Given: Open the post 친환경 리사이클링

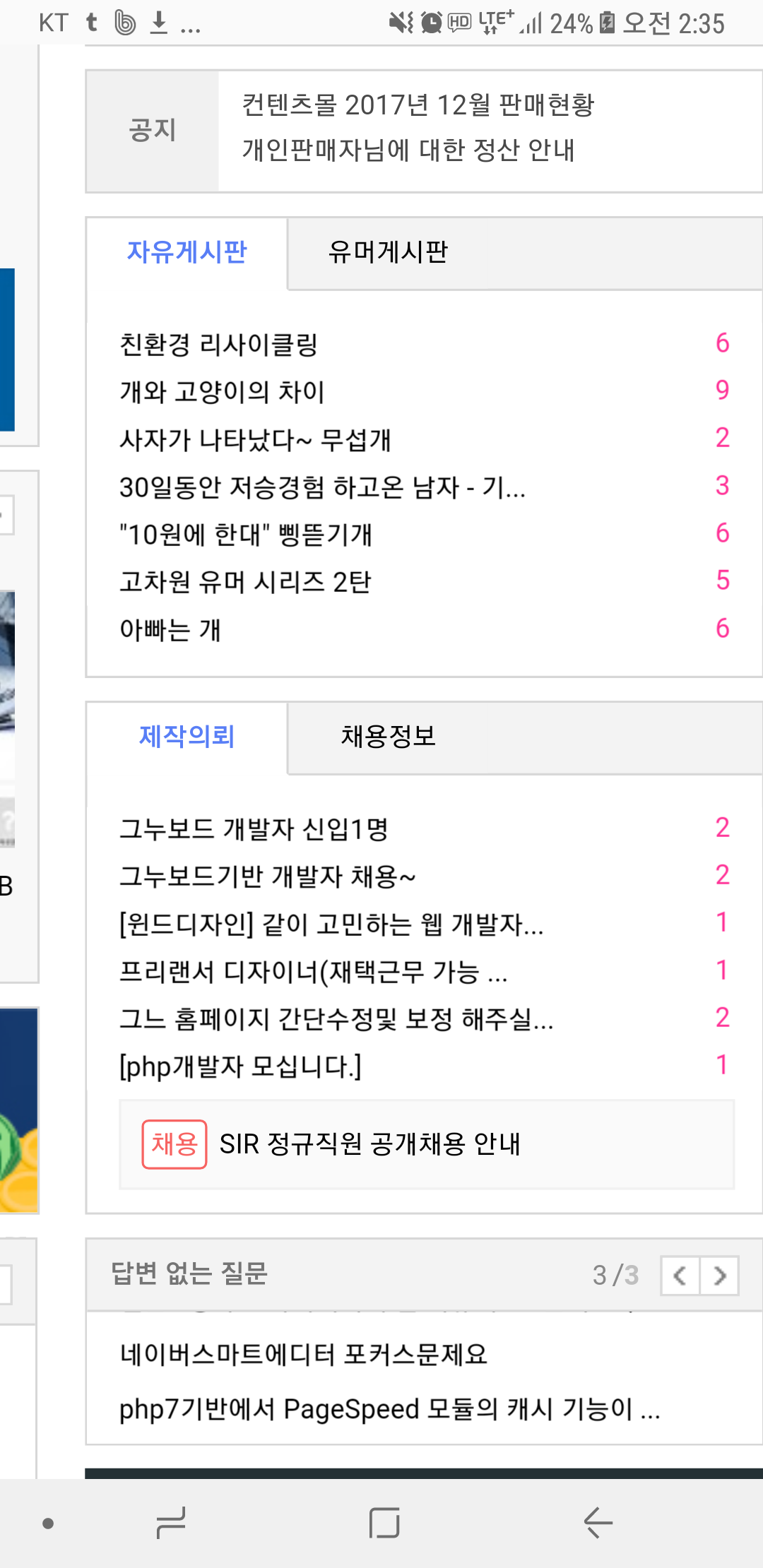Looking at the screenshot, I should tap(218, 345).
